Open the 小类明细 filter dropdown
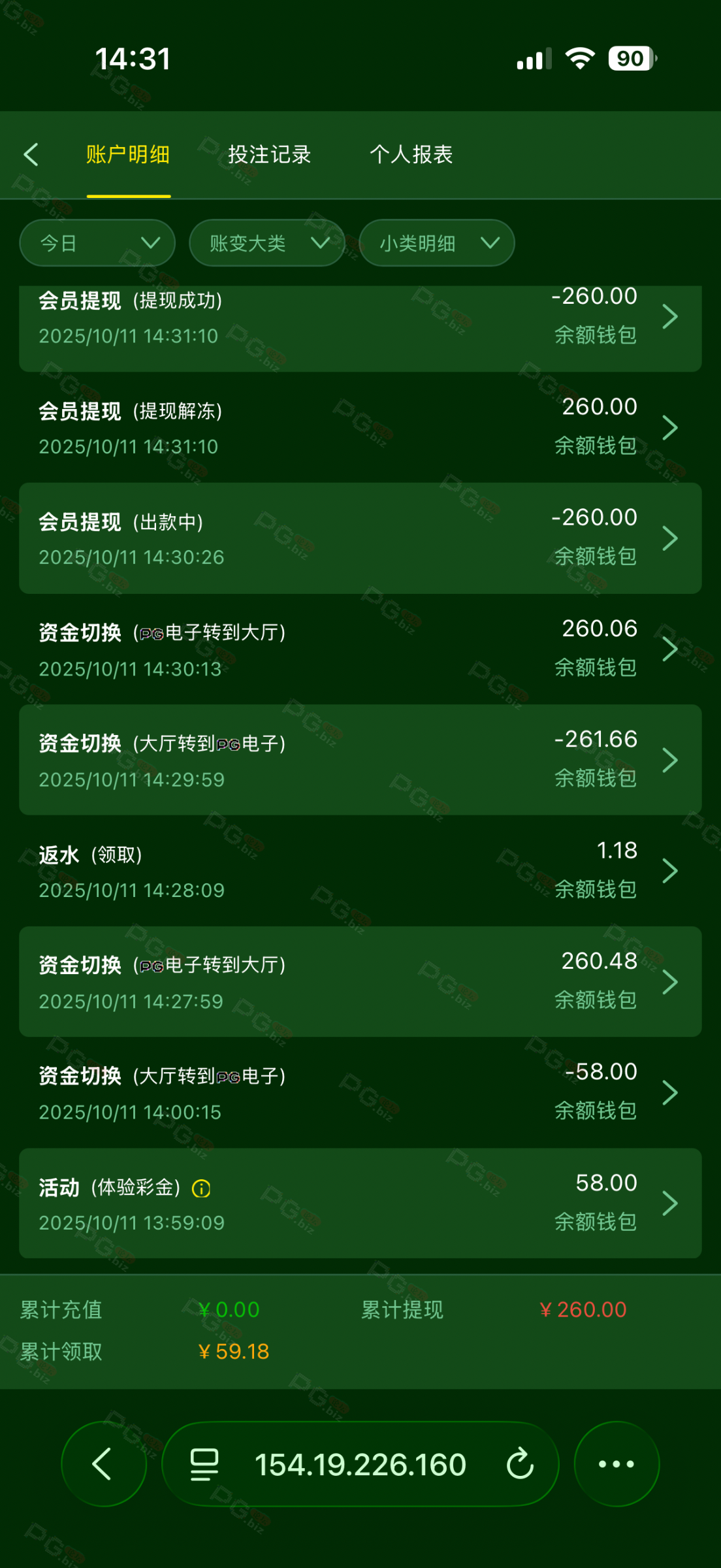 point(436,243)
